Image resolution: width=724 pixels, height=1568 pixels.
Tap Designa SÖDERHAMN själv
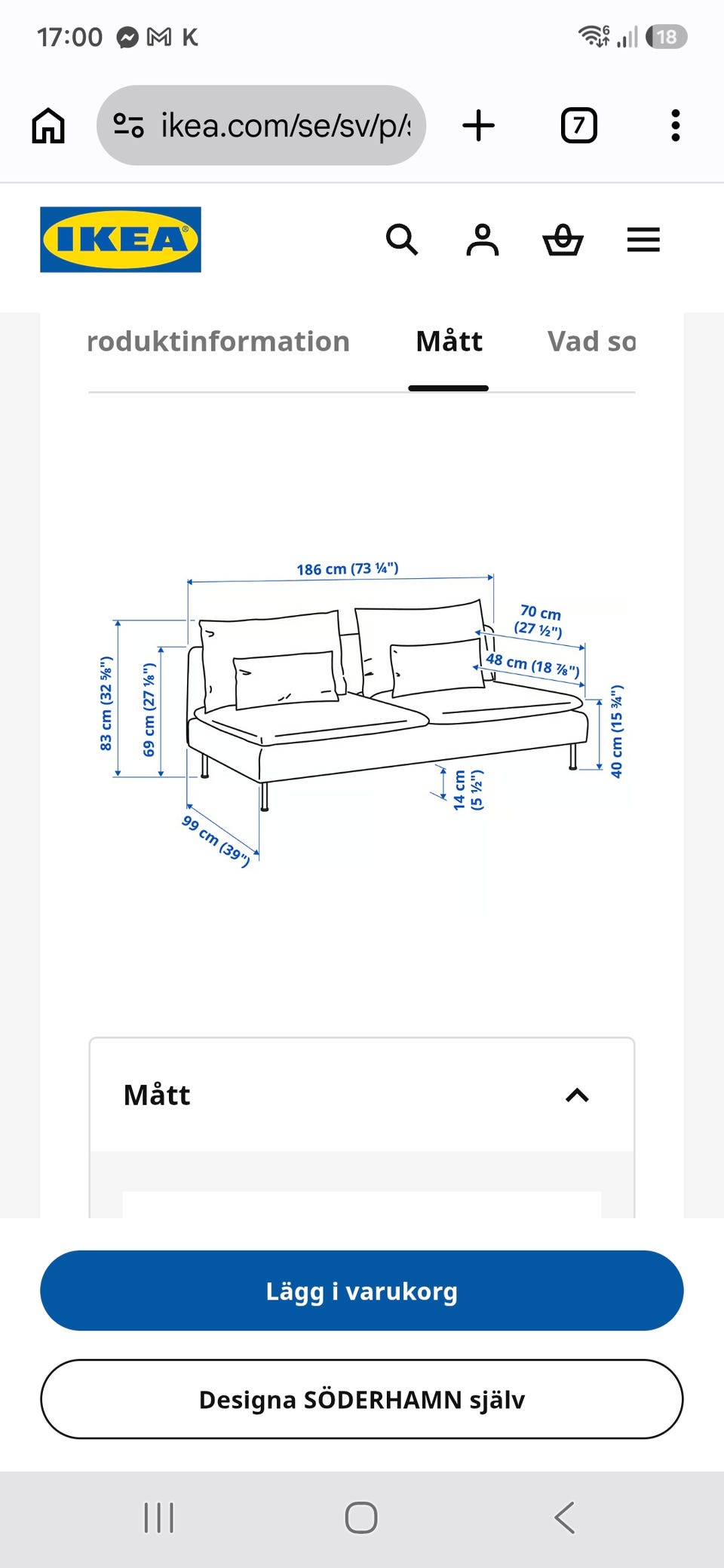(362, 1399)
